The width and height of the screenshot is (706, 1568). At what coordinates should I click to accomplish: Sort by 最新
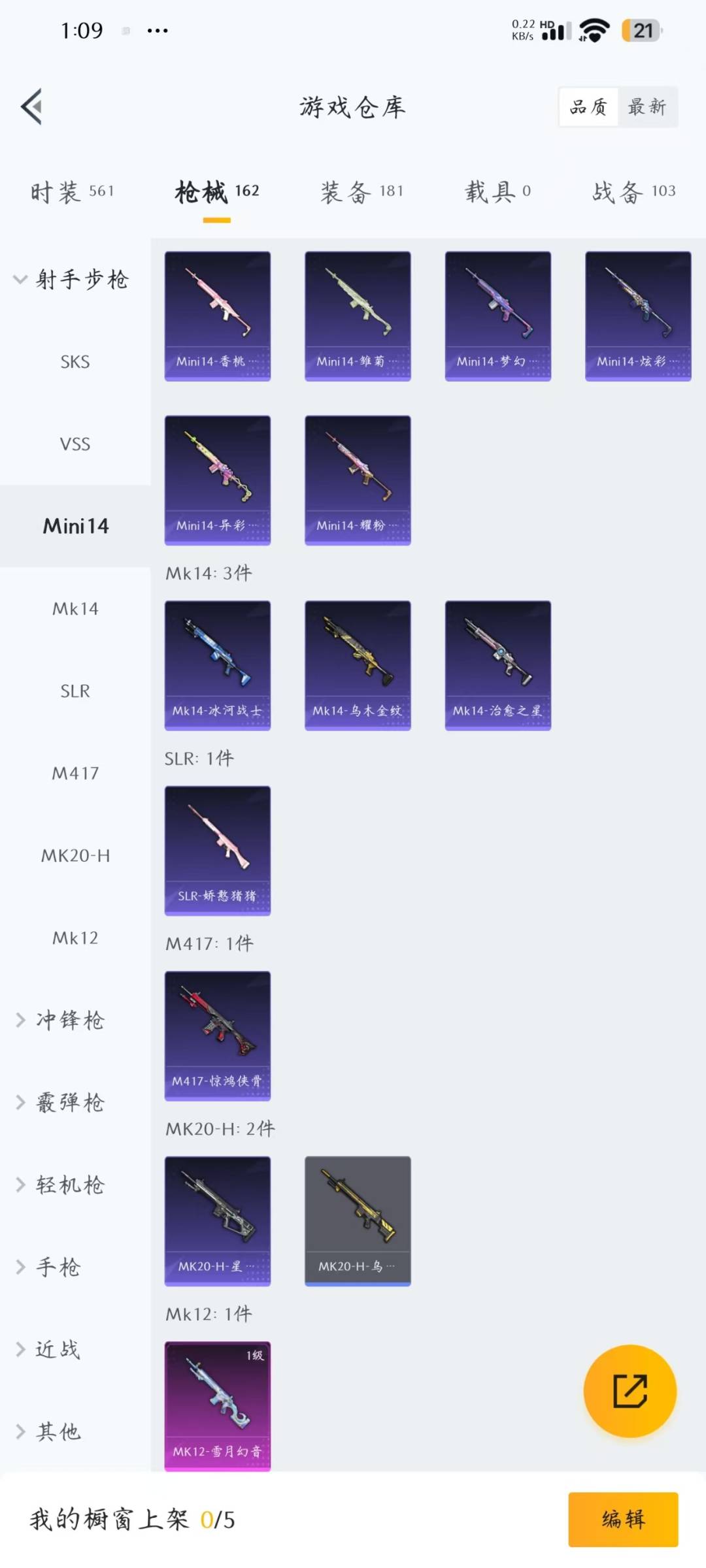[x=647, y=106]
